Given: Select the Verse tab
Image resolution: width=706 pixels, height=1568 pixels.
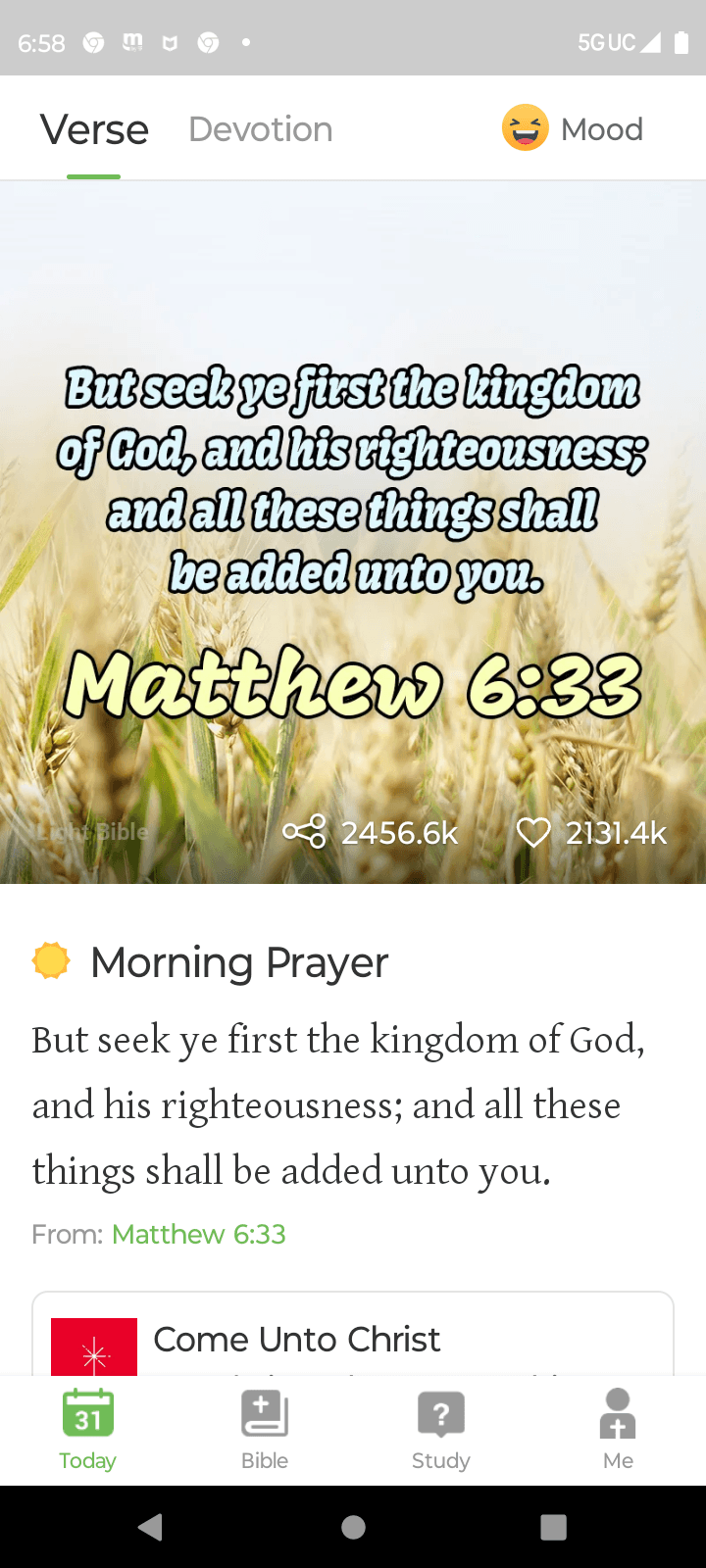Looking at the screenshot, I should tap(94, 129).
